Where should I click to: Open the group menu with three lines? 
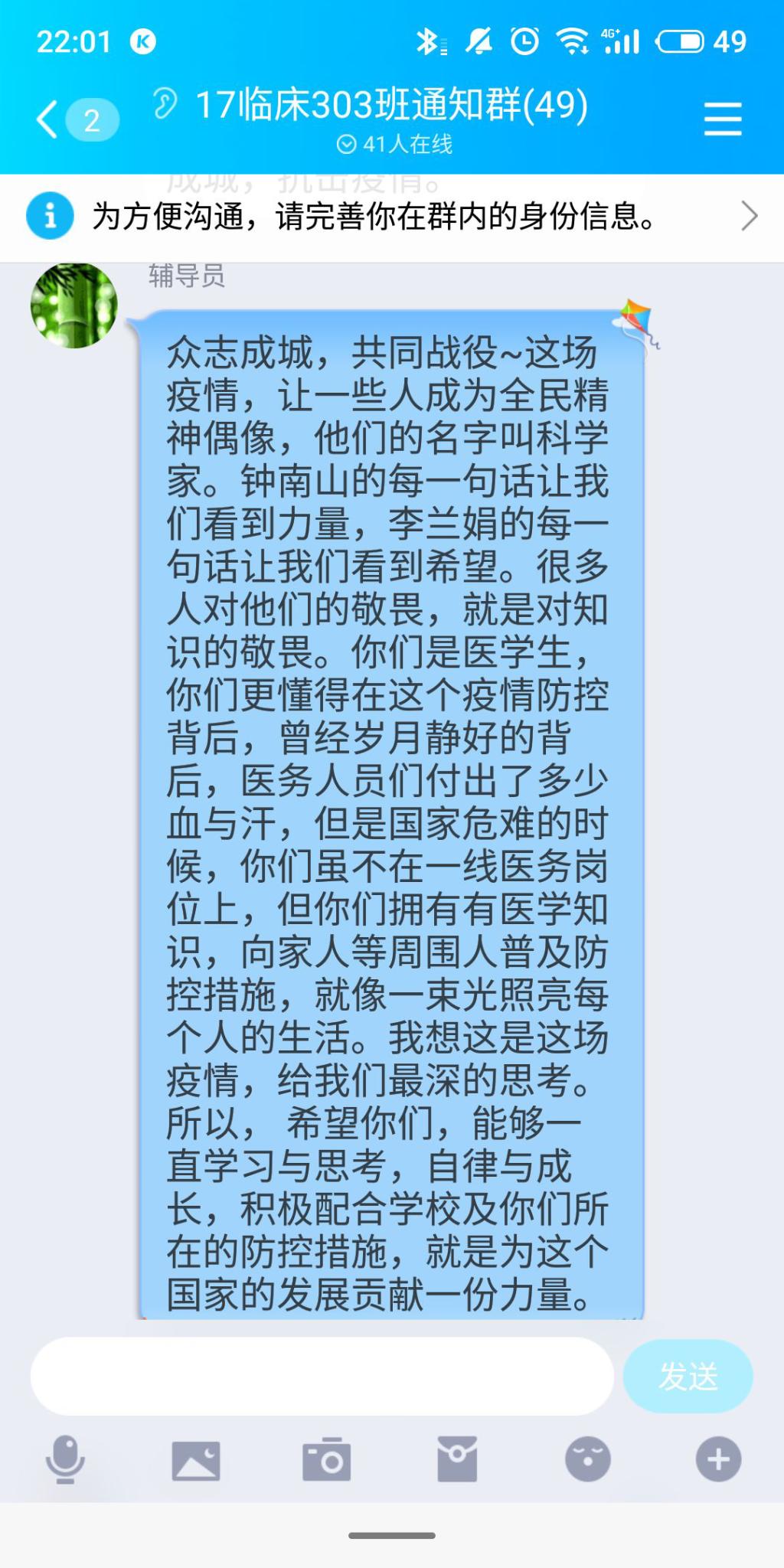(722, 119)
